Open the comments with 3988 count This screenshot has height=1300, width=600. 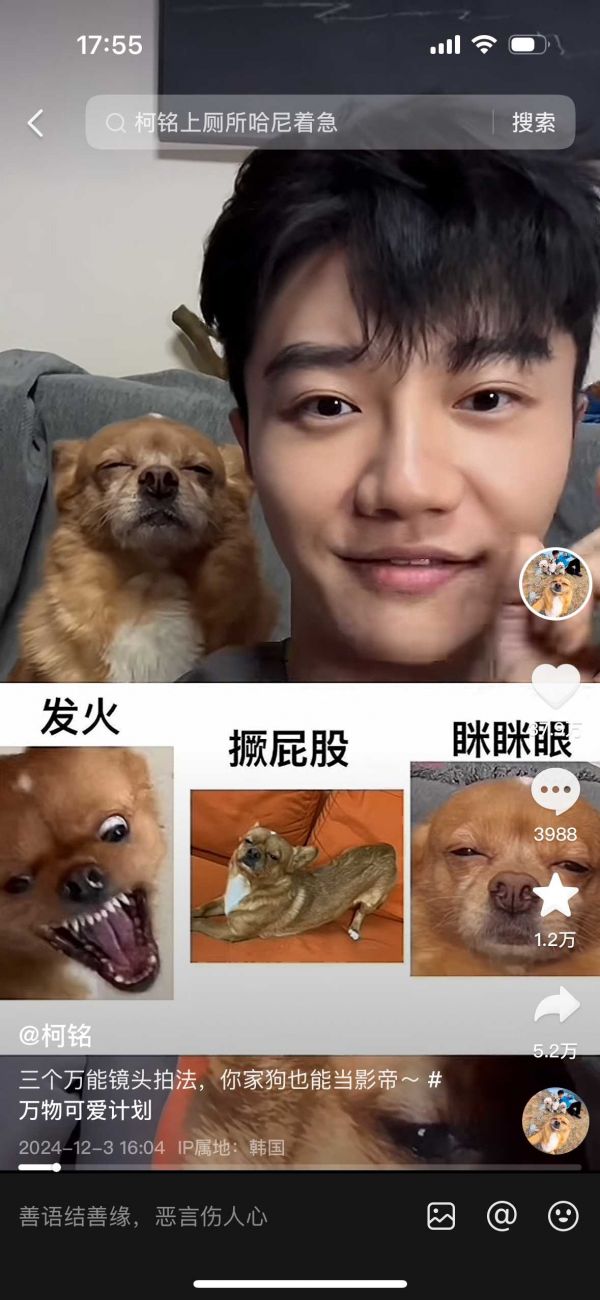556,792
